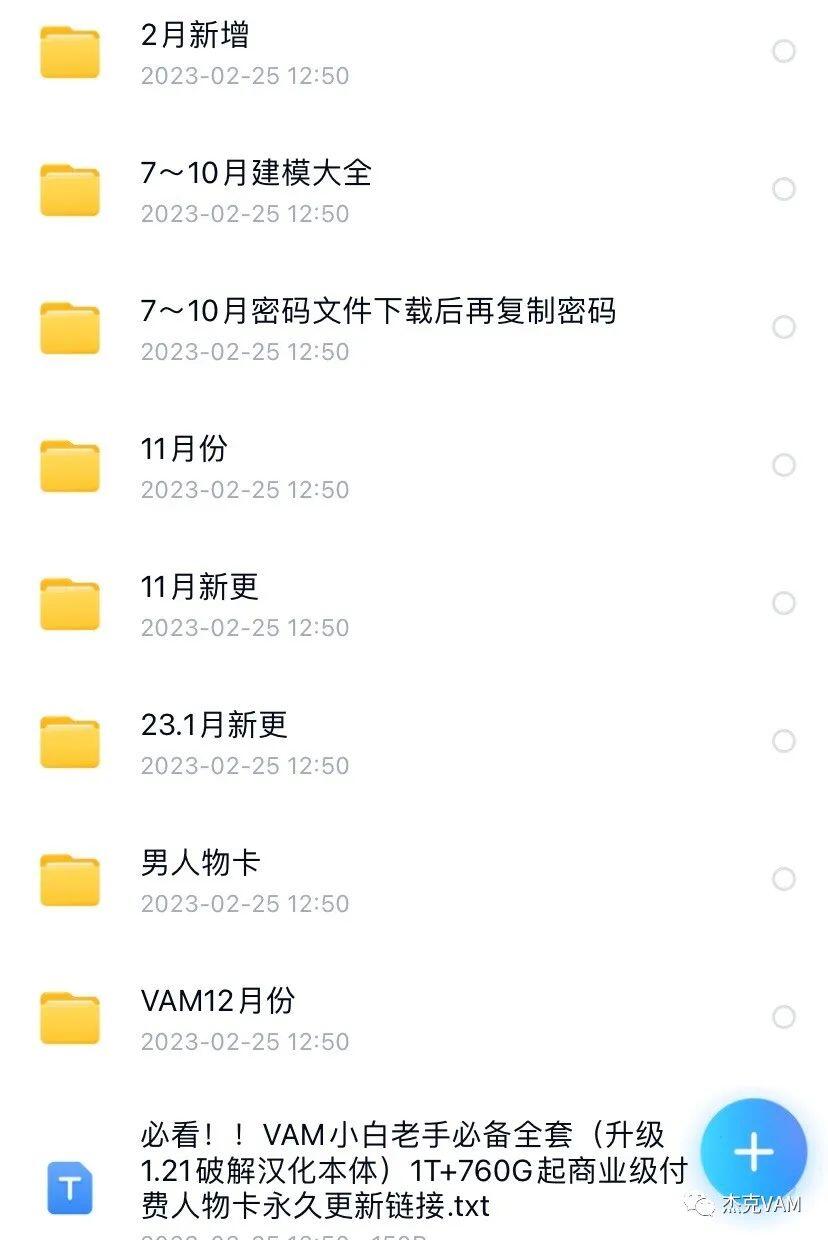828x1240 pixels.
Task: Tick the circle next to 男人物卡
Action: [x=784, y=879]
